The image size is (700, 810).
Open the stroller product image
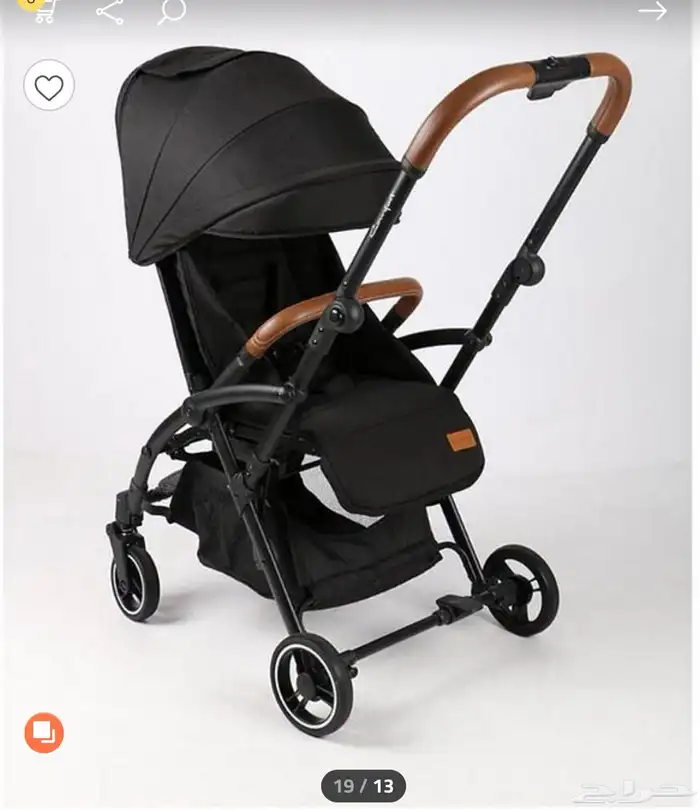pyautogui.click(x=350, y=400)
